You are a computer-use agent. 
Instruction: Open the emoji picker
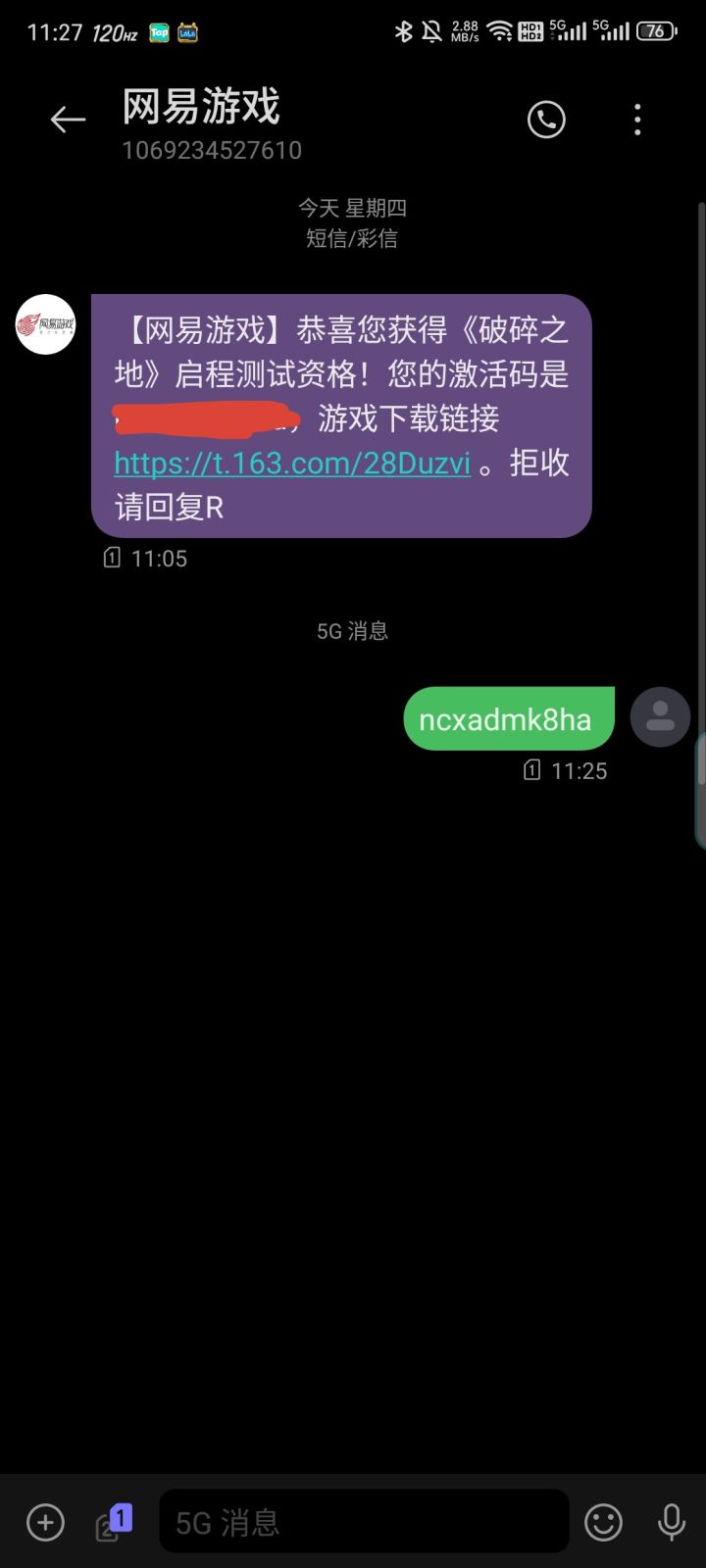click(x=603, y=1521)
